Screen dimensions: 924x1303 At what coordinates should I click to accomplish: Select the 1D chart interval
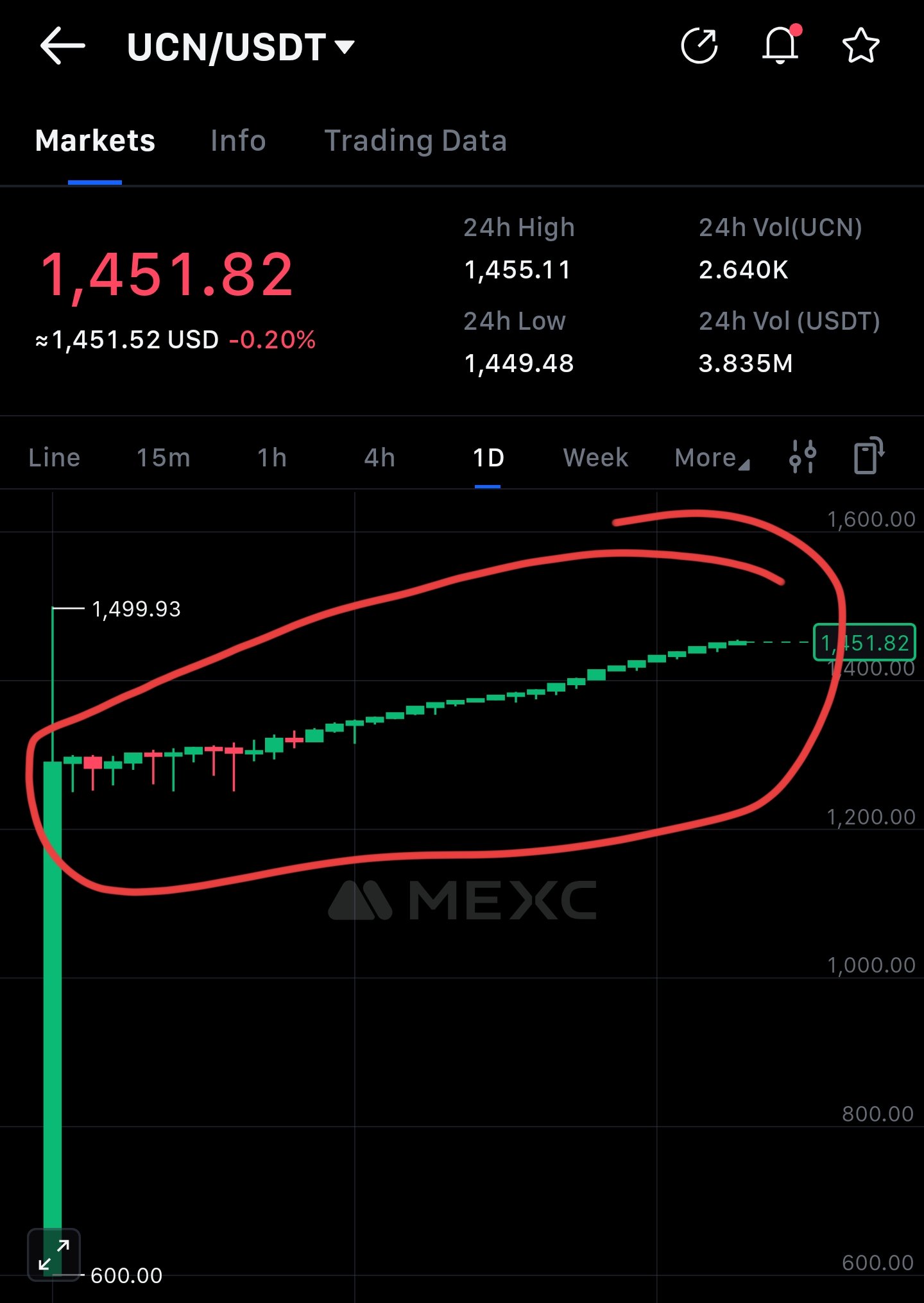tap(488, 457)
